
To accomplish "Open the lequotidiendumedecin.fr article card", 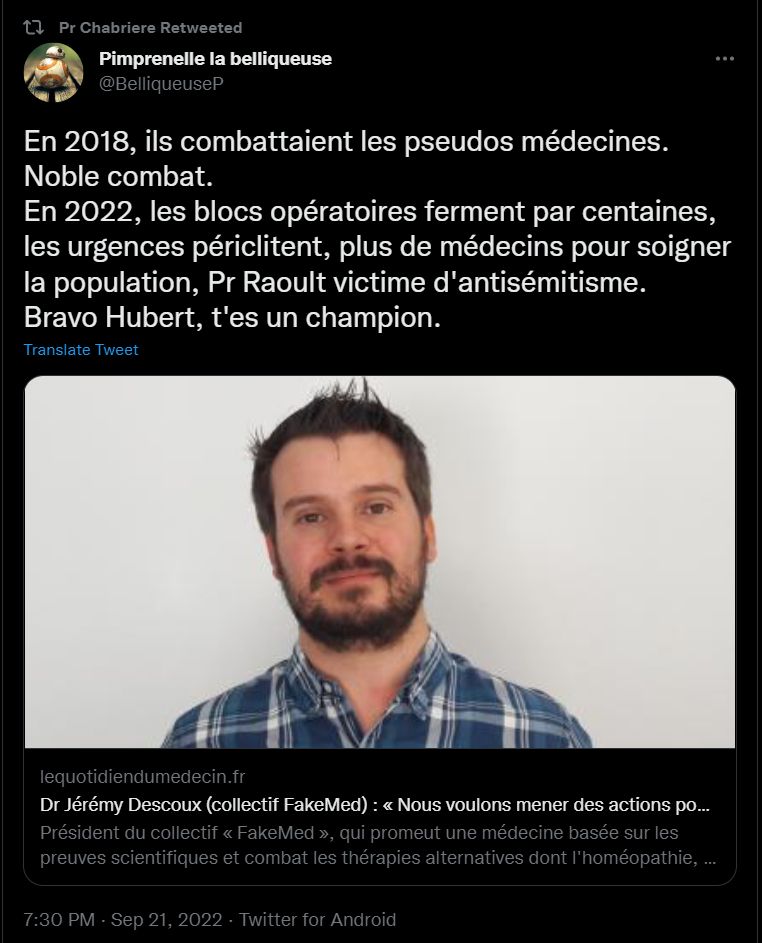I will pos(379,630).
